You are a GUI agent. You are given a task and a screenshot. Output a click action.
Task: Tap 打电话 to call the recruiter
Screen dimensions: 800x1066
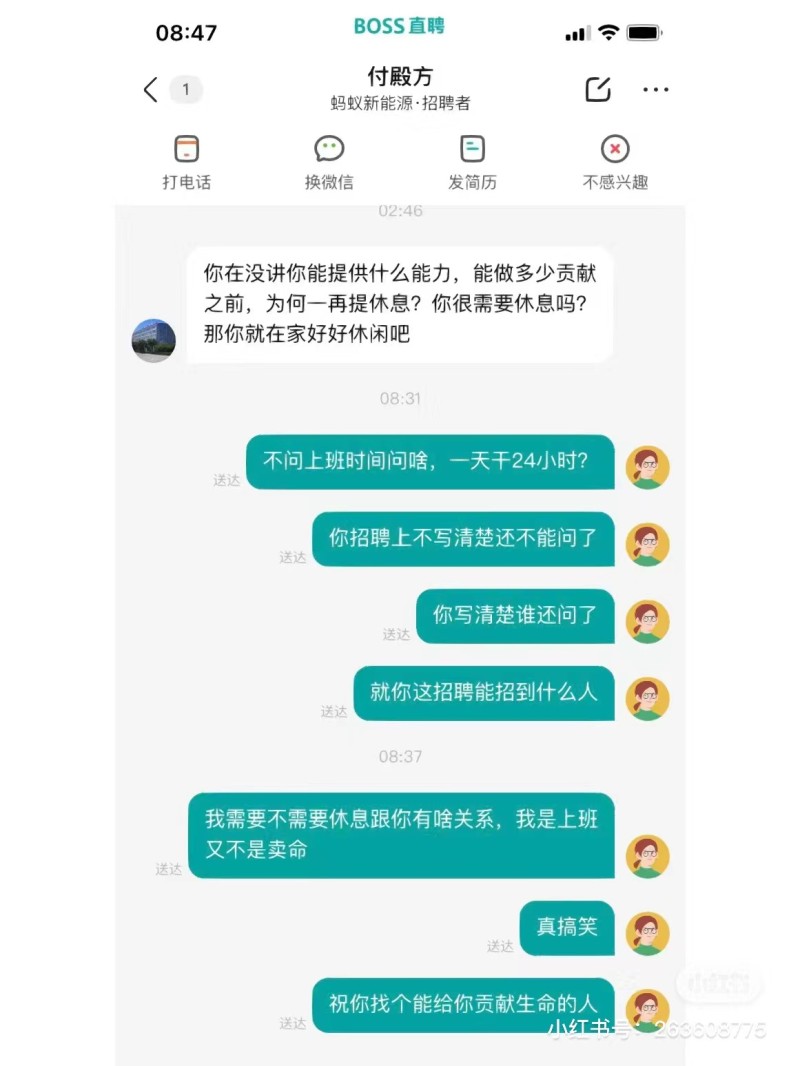point(186,163)
